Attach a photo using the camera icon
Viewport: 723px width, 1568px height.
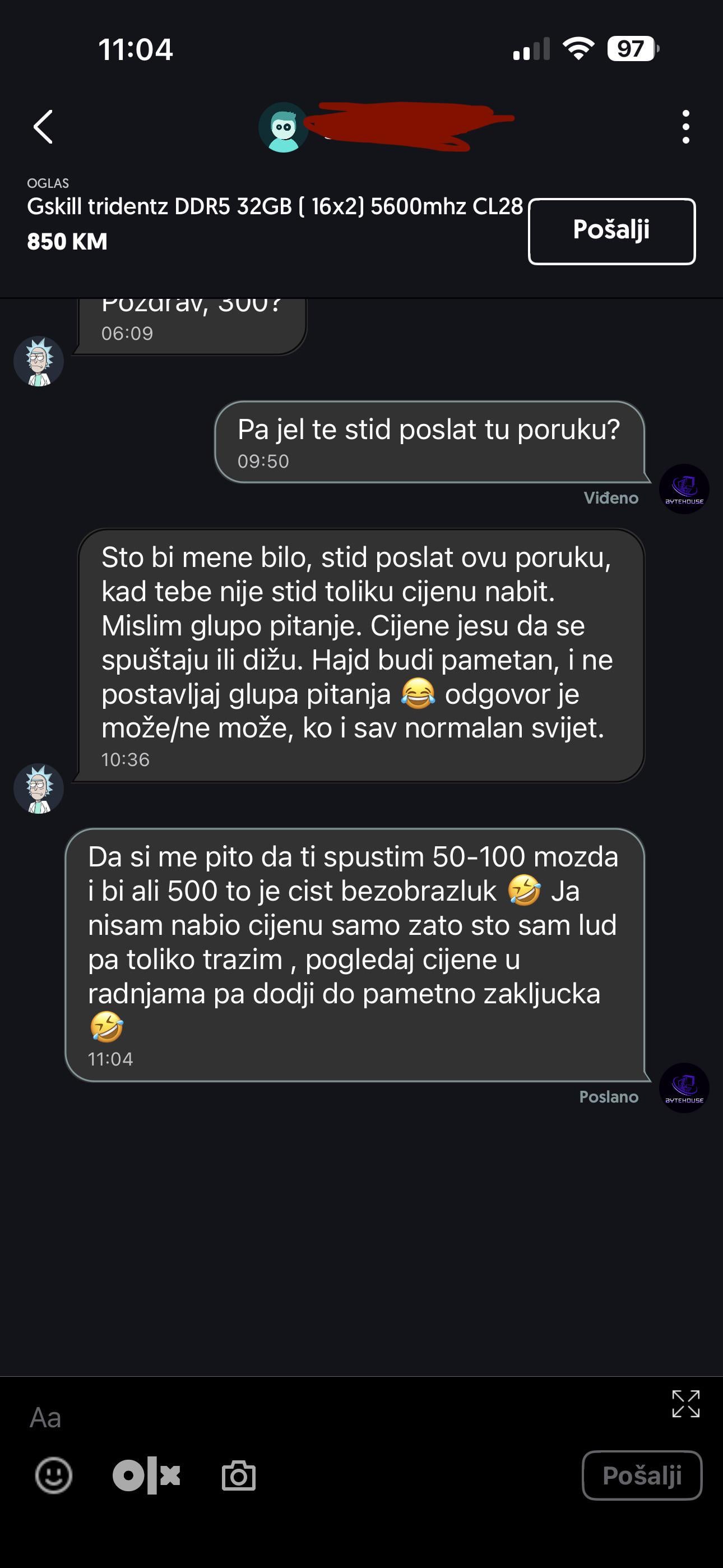(239, 1475)
